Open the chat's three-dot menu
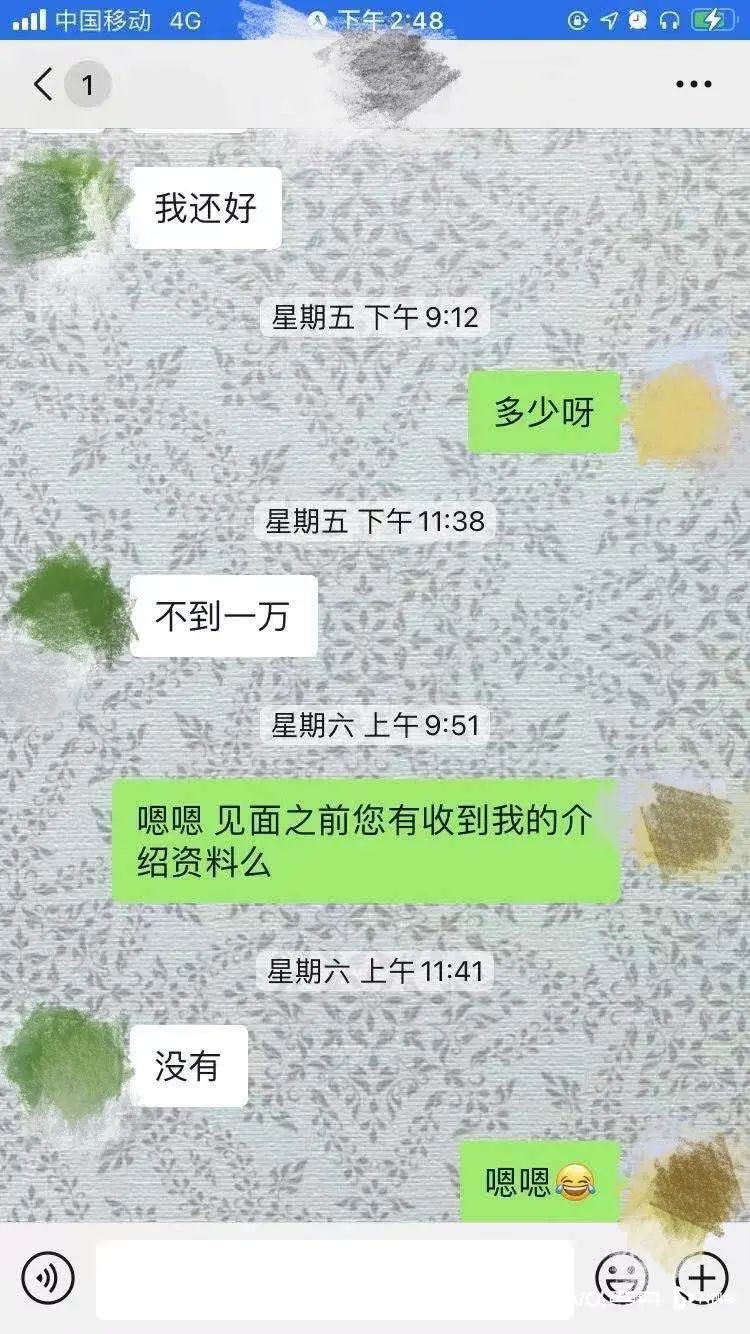The height and width of the screenshot is (1334, 750). (693, 85)
